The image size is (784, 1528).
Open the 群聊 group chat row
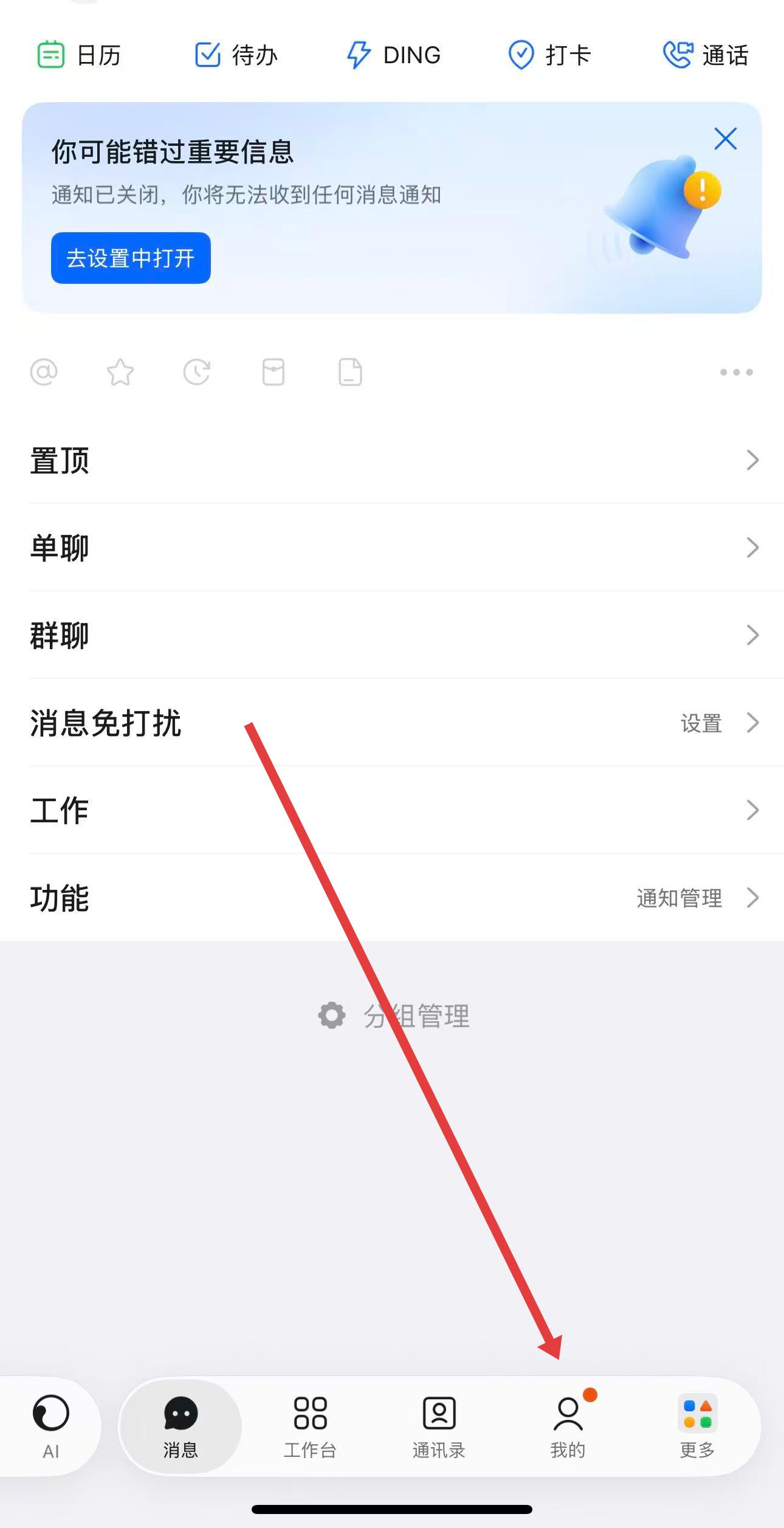392,635
